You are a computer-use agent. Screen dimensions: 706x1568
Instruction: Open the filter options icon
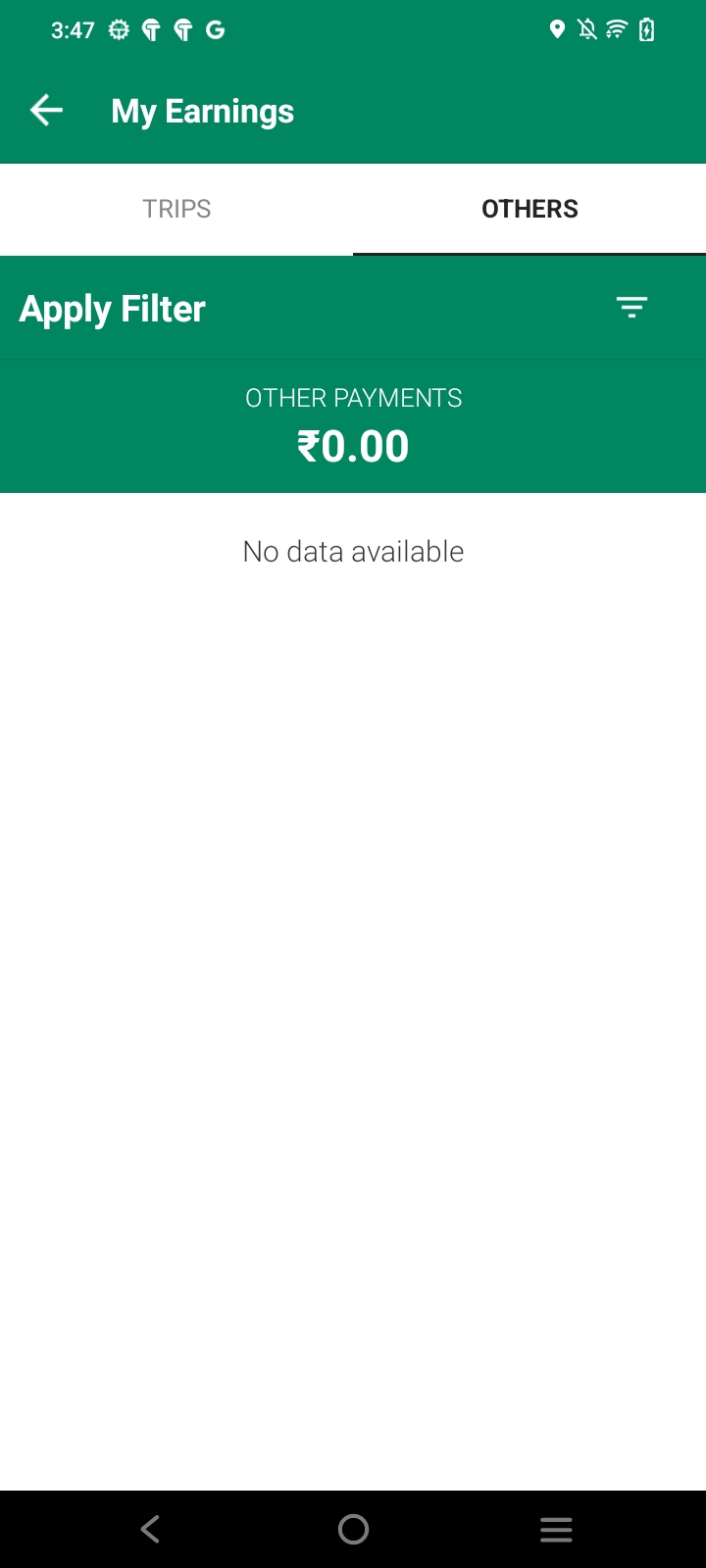pos(631,308)
